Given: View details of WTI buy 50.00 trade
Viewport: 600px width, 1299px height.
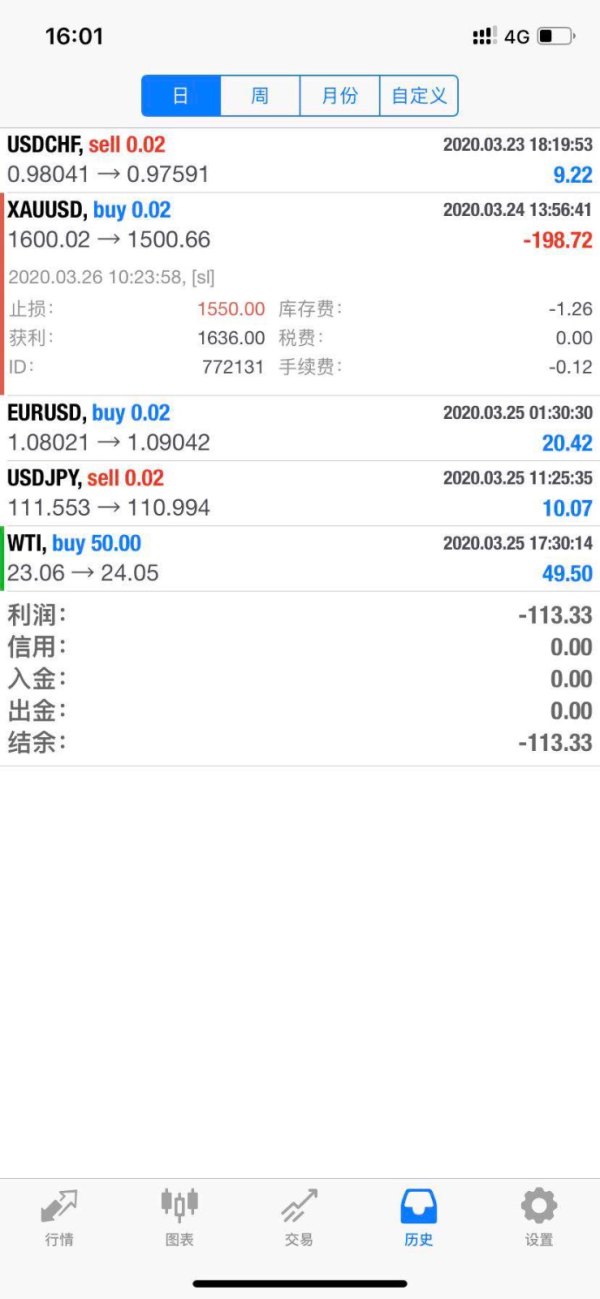Looking at the screenshot, I should tap(300, 558).
